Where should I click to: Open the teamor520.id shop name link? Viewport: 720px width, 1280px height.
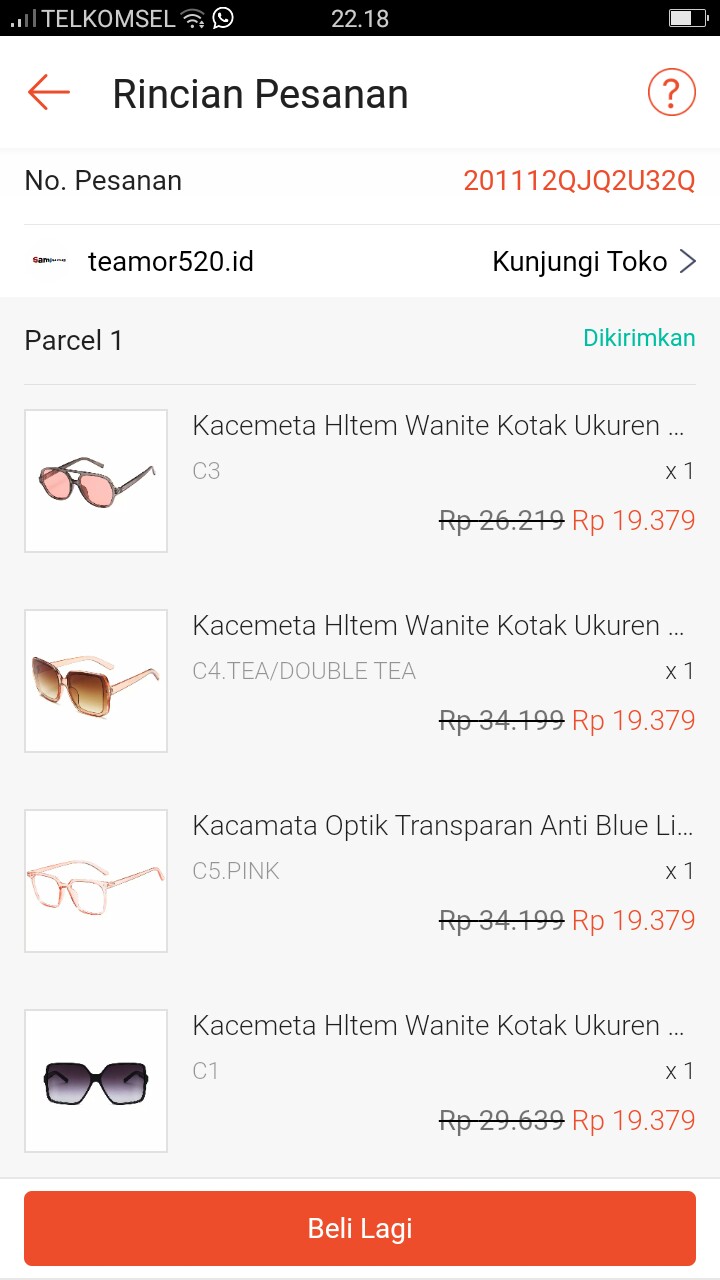point(171,261)
